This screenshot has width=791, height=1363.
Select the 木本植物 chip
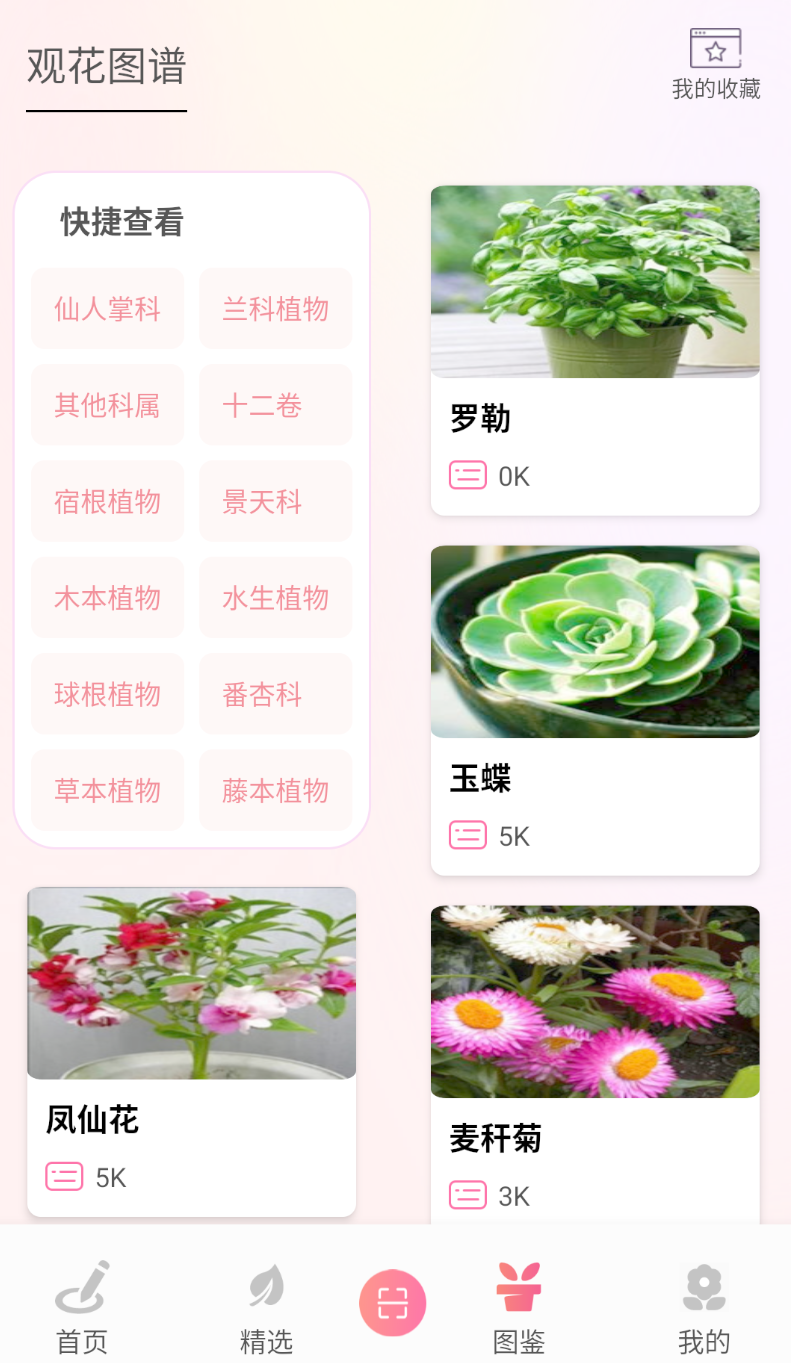(x=107, y=598)
